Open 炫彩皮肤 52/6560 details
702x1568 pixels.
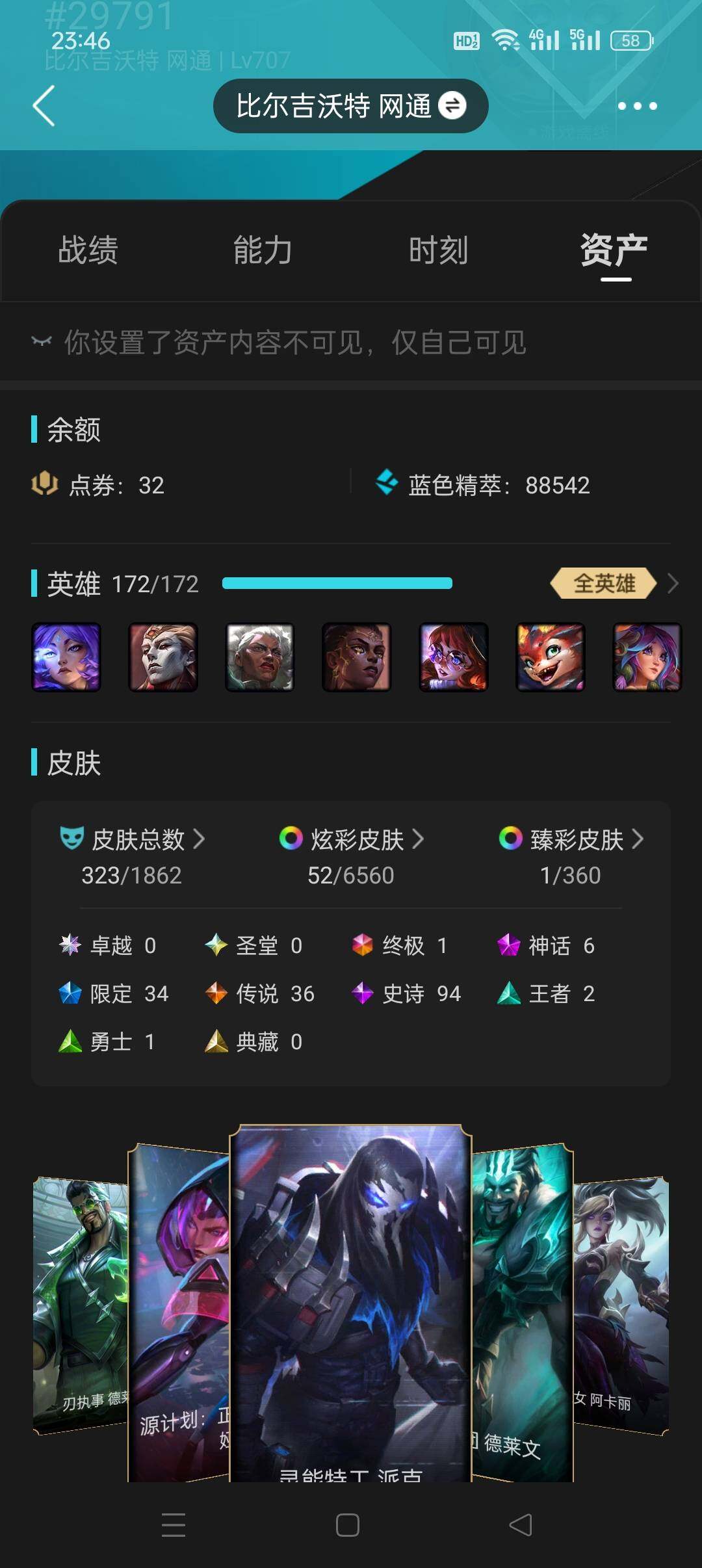pyautogui.click(x=351, y=856)
